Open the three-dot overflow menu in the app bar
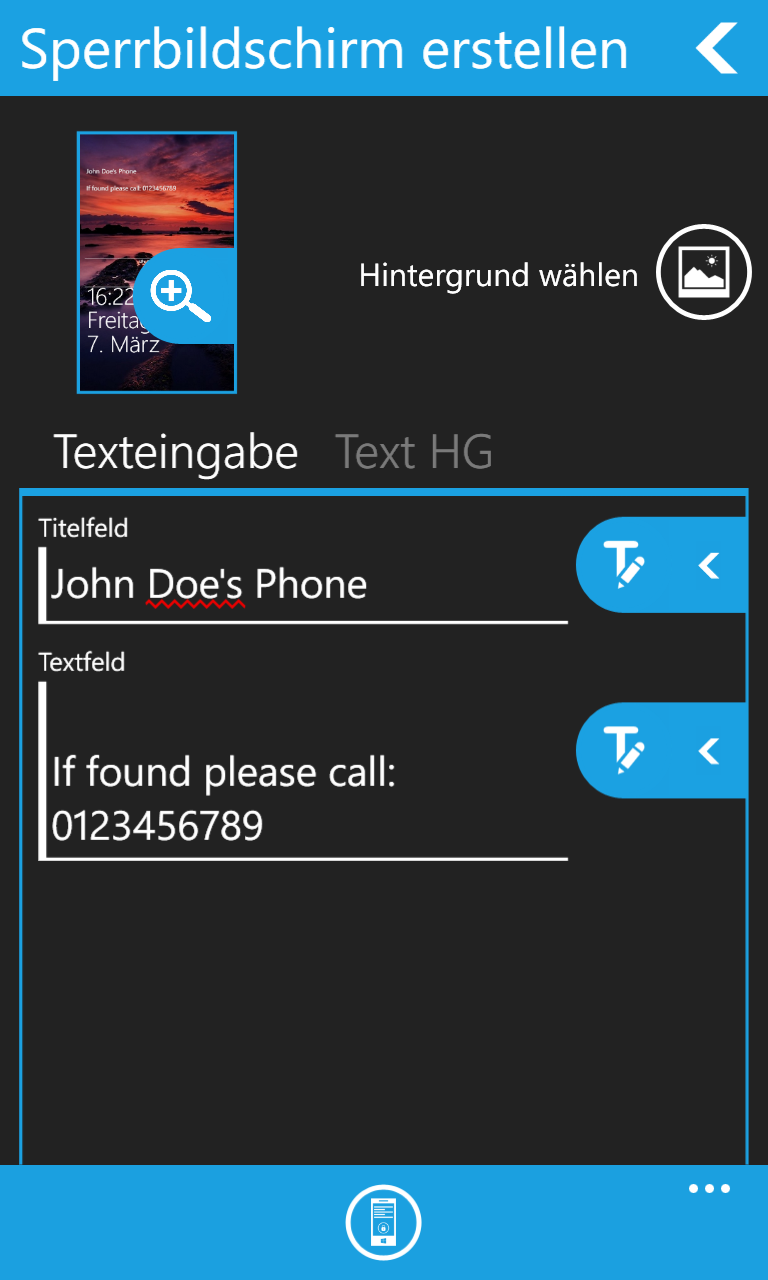Image resolution: width=768 pixels, height=1280 pixels. tap(709, 1189)
